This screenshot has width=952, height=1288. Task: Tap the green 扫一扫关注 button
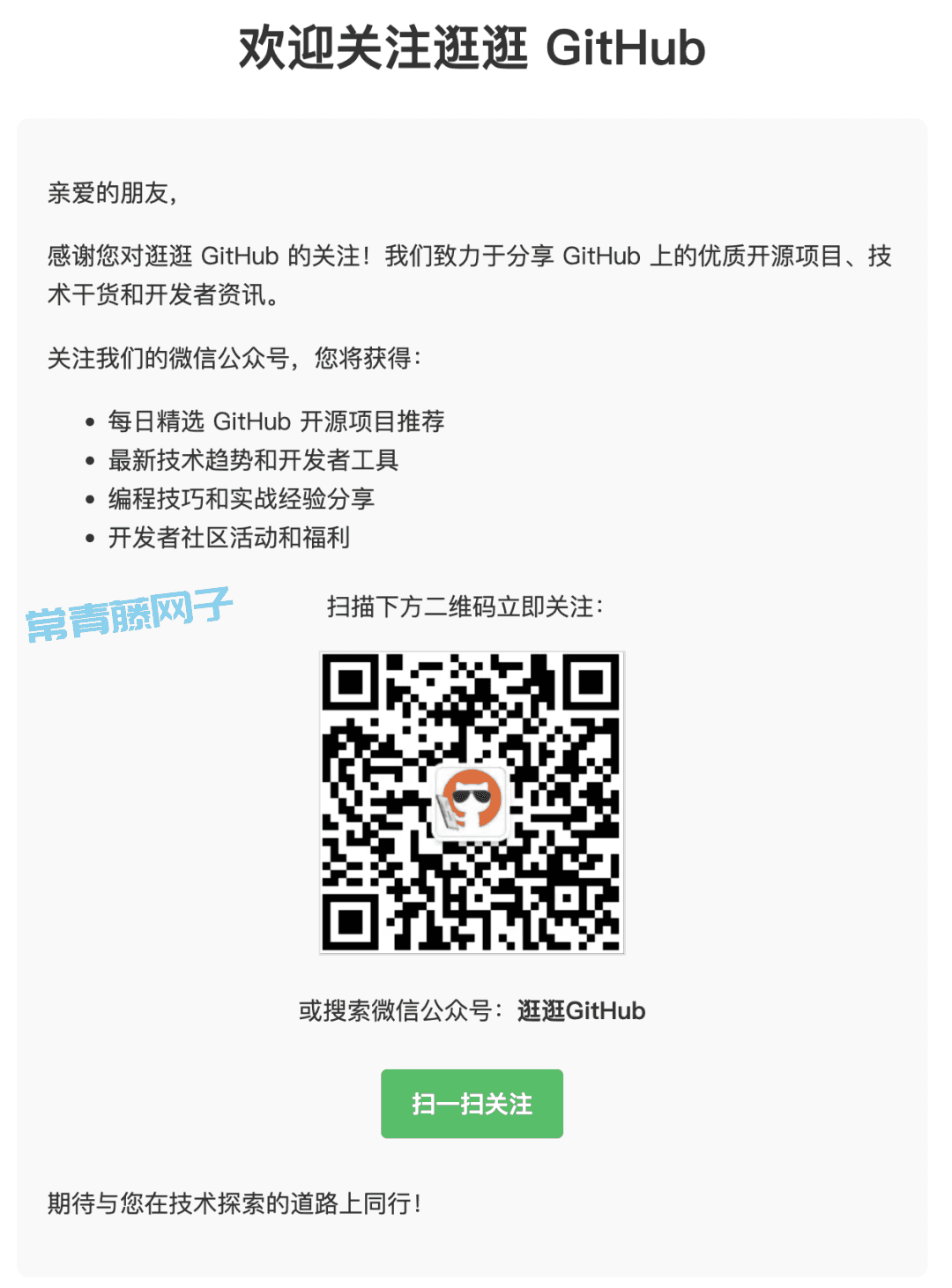point(472,1104)
